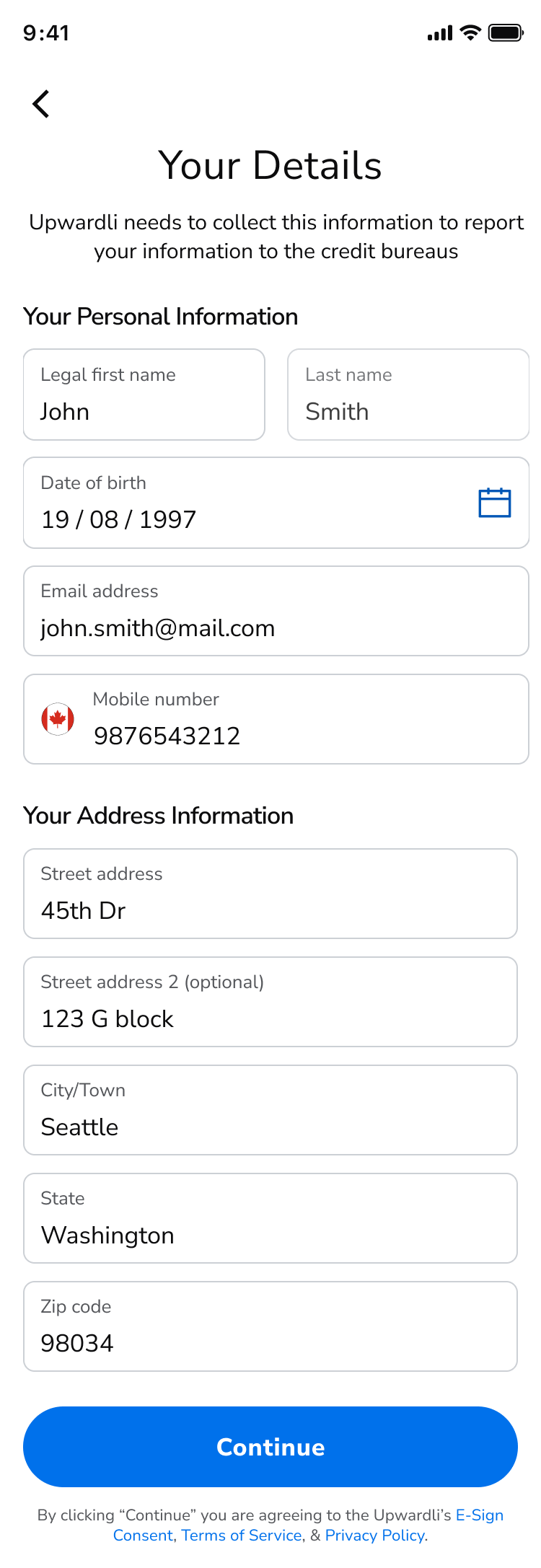Image resolution: width=541 pixels, height=1568 pixels.
Task: Open the E-Sign Consent link
Action: coord(479,1515)
